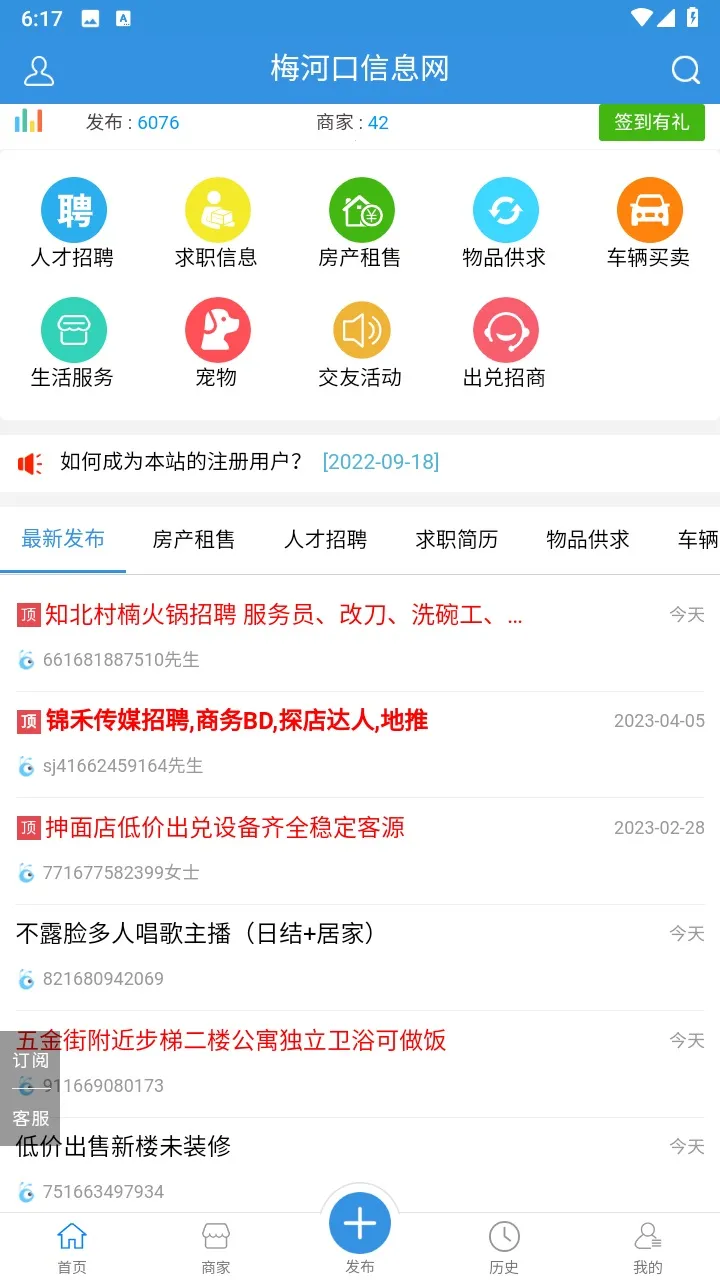Open the 知北村楠火锅招聘 listing
Screen dimensions: 720x1280
click(x=284, y=615)
